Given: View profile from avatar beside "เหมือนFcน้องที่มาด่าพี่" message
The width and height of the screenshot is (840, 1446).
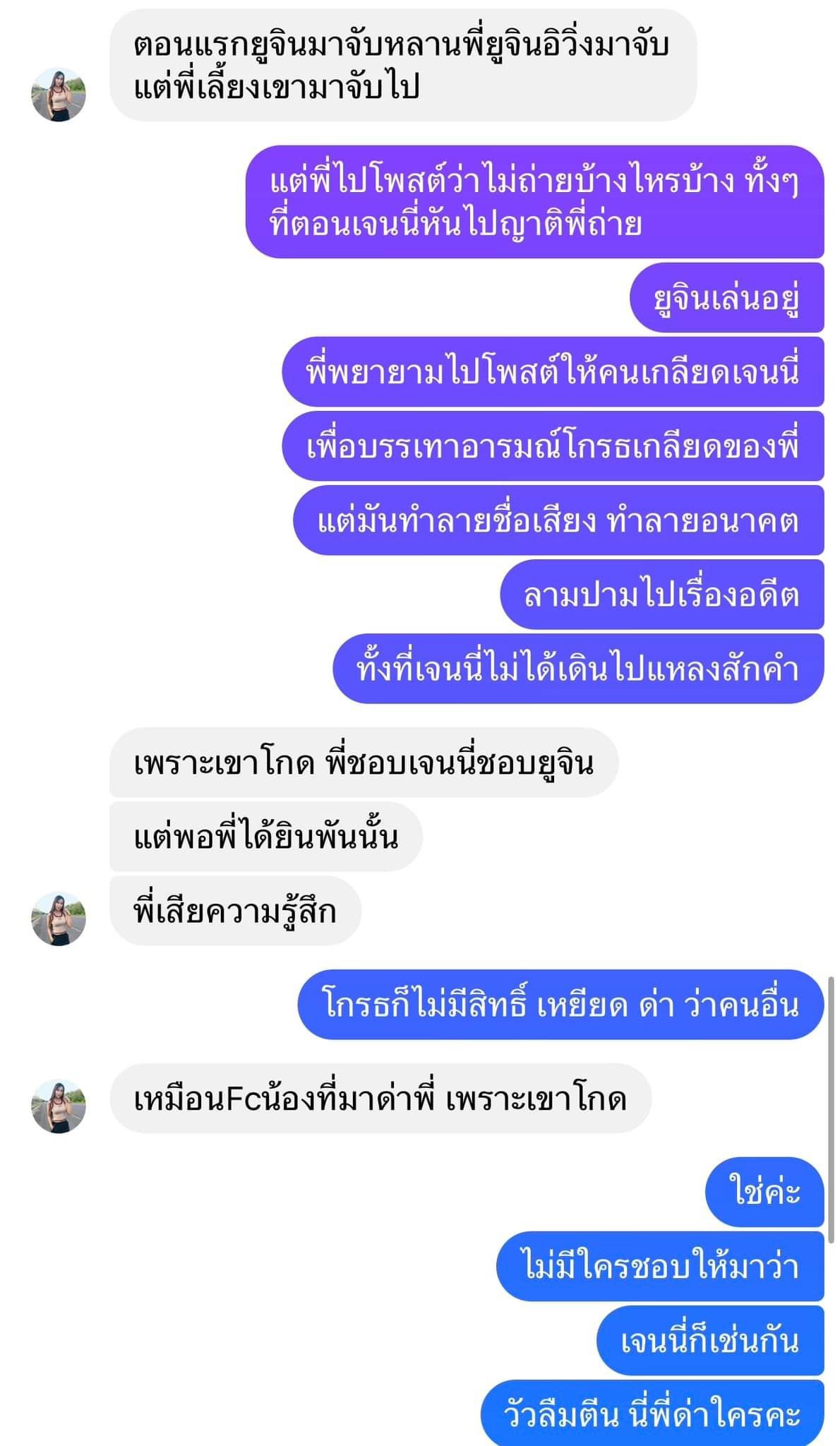Looking at the screenshot, I should [59, 1106].
